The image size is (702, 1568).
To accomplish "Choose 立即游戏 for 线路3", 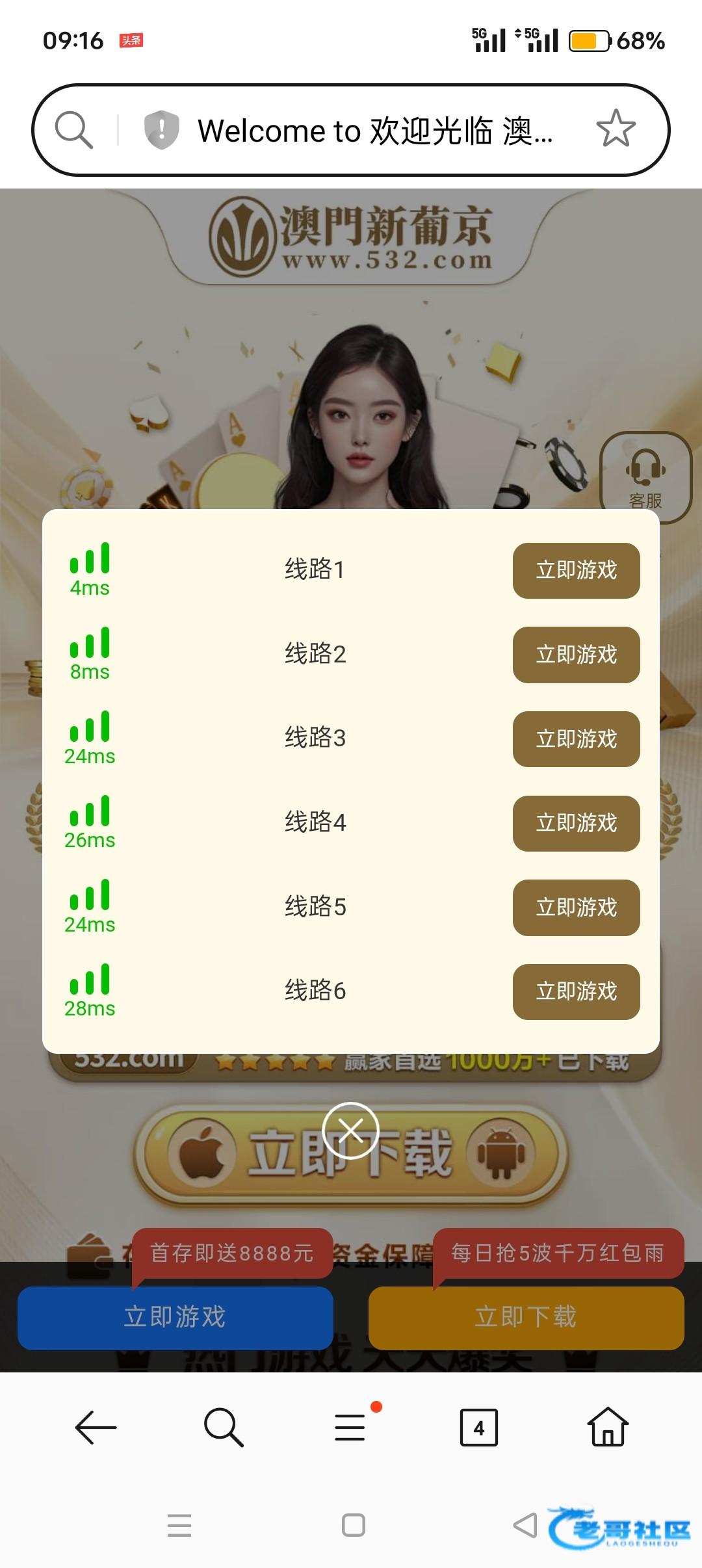I will click(576, 739).
